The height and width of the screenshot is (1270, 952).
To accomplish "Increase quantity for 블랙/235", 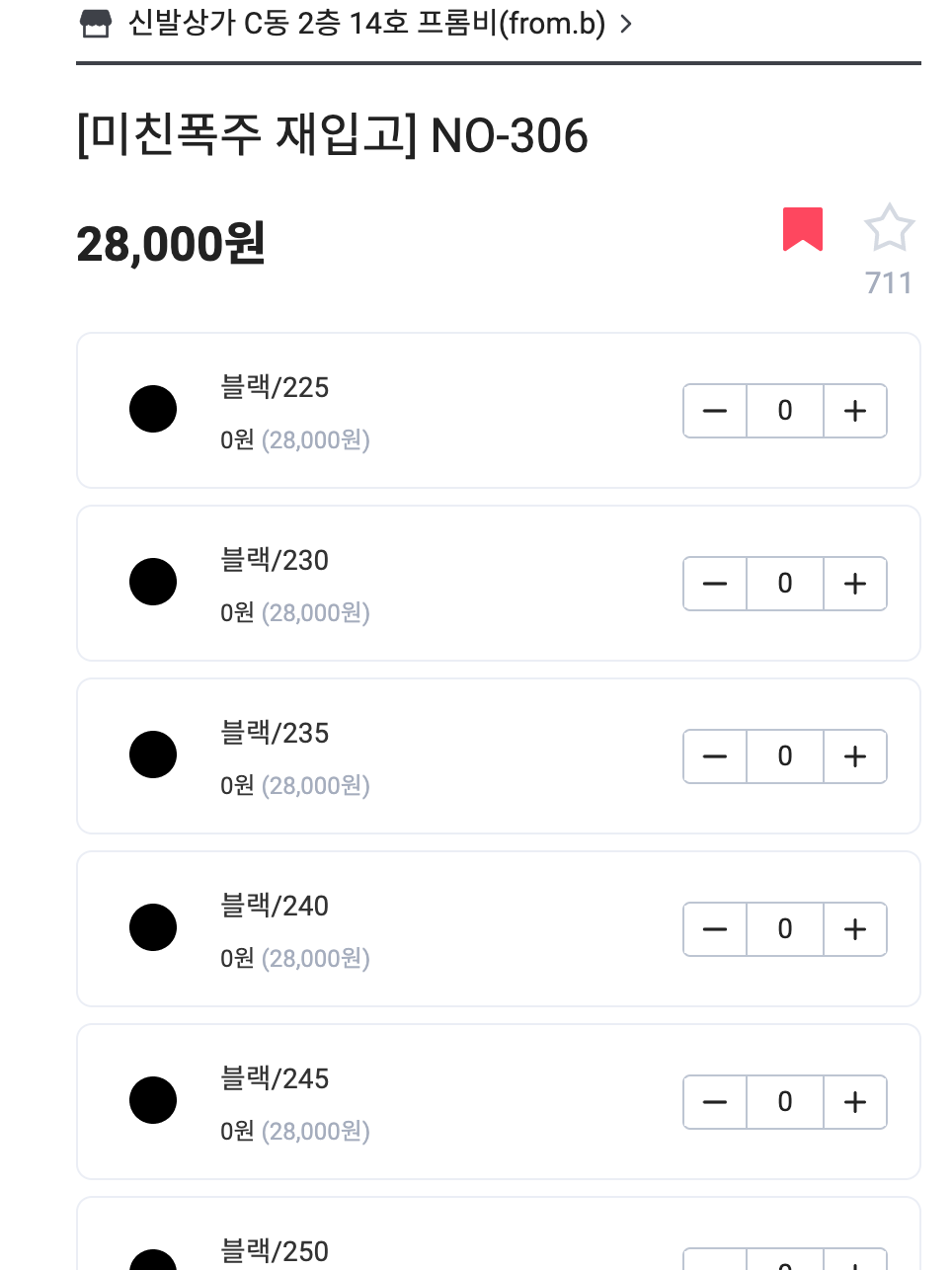I will click(x=855, y=756).
